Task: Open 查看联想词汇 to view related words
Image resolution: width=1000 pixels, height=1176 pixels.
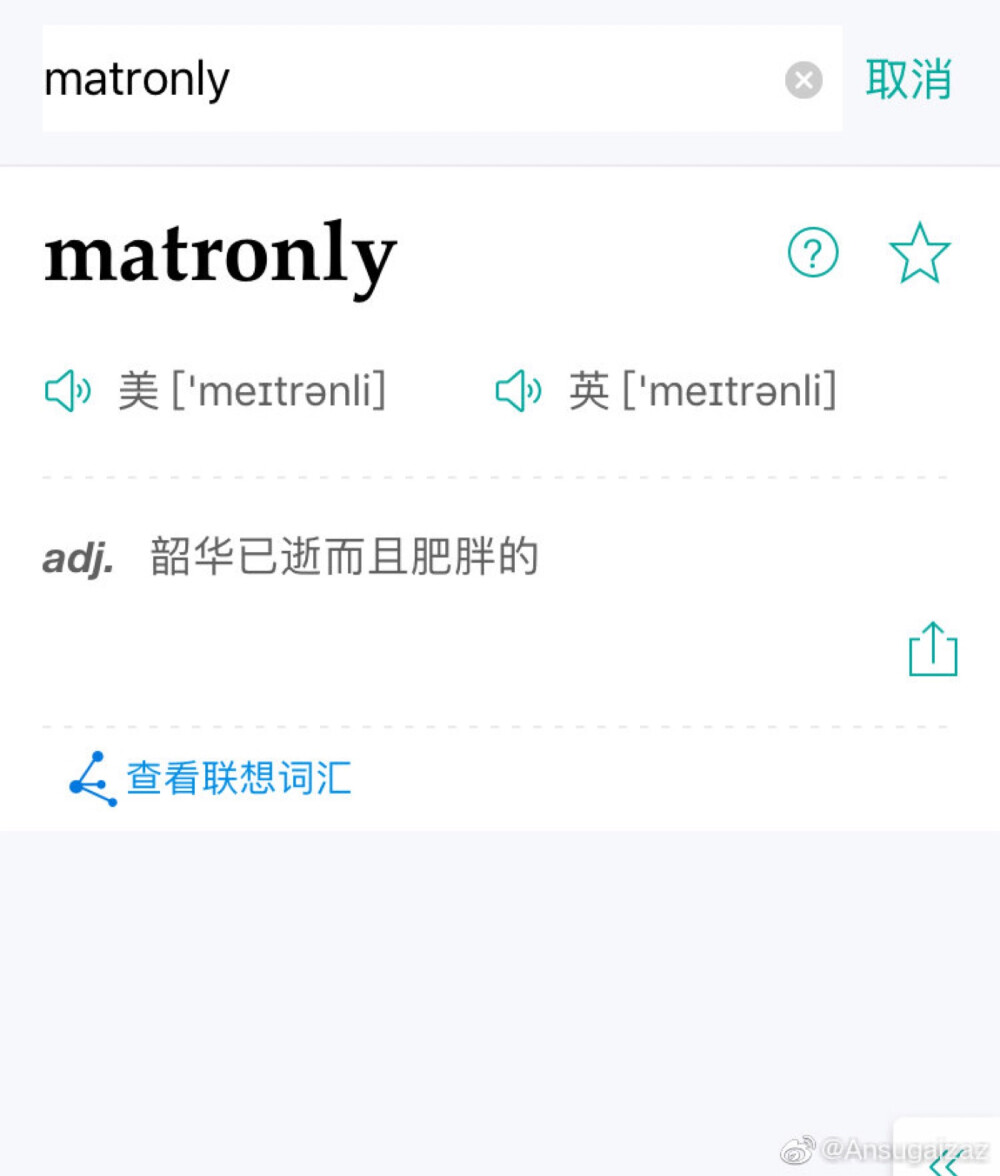Action: point(237,778)
